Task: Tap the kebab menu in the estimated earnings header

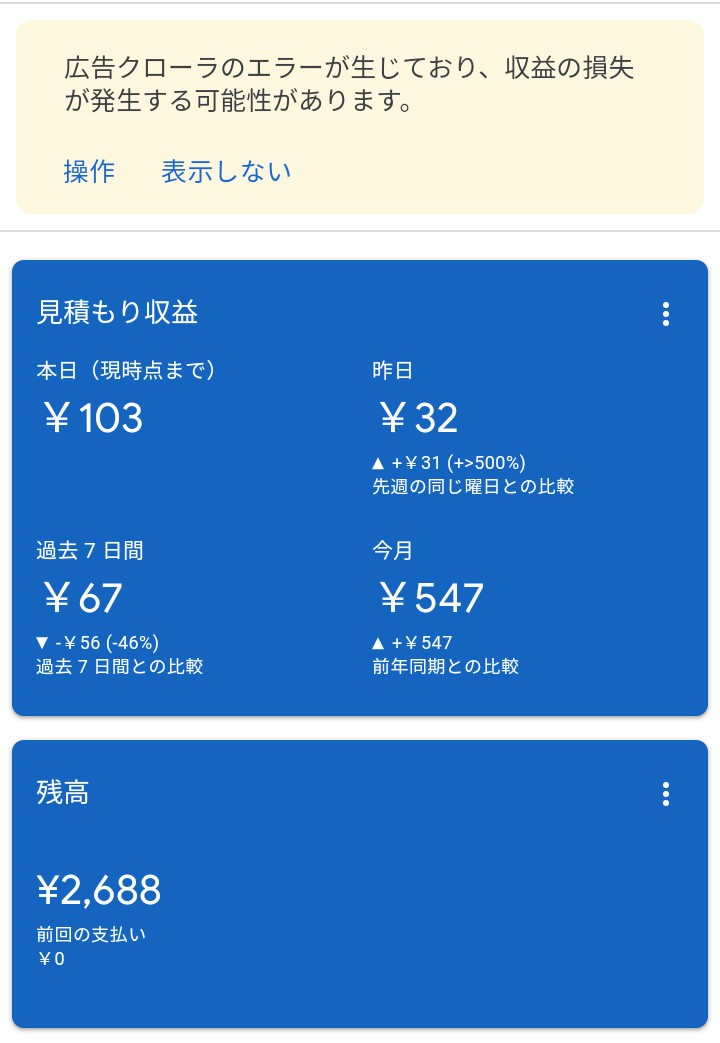Action: coord(666,314)
